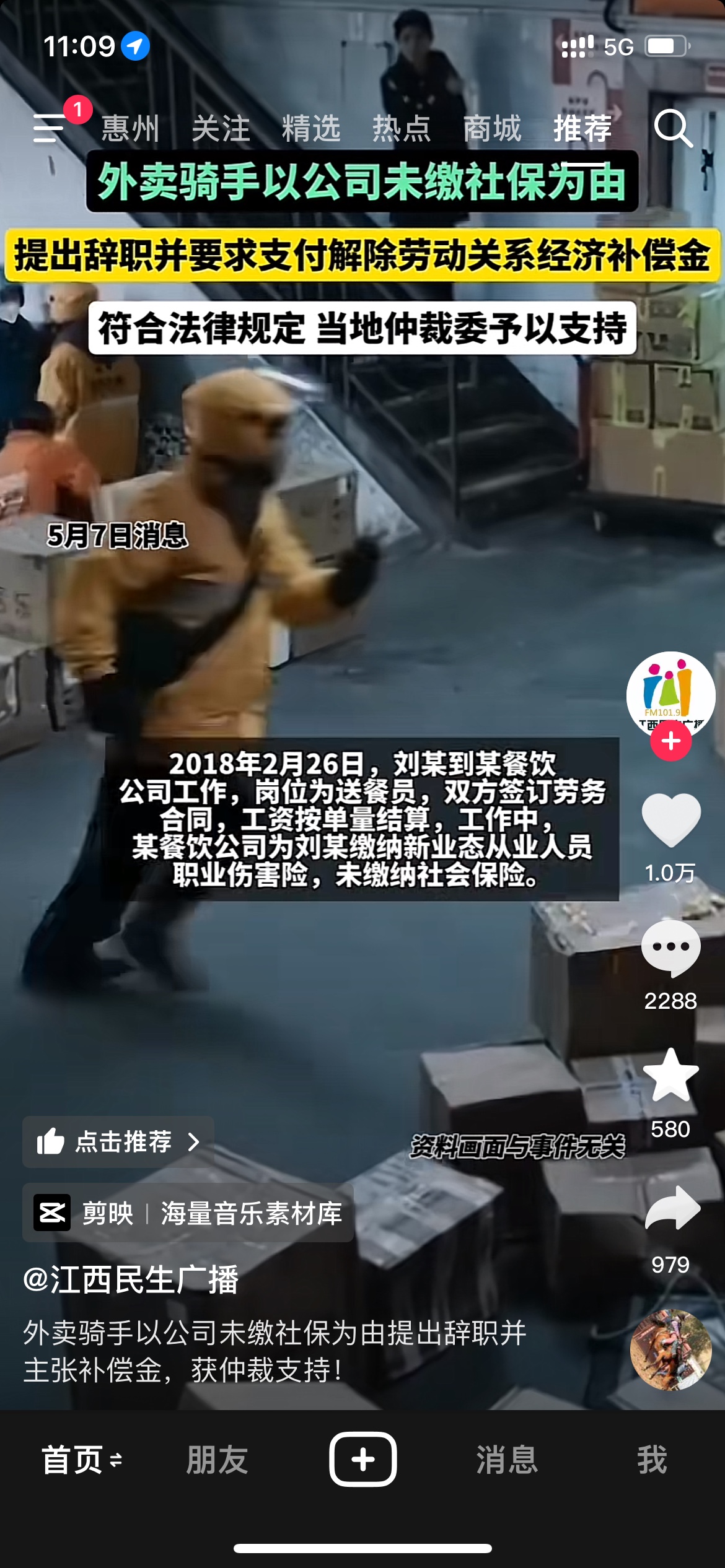Select the 精选 tab
The width and height of the screenshot is (725, 1568).
pos(311,129)
